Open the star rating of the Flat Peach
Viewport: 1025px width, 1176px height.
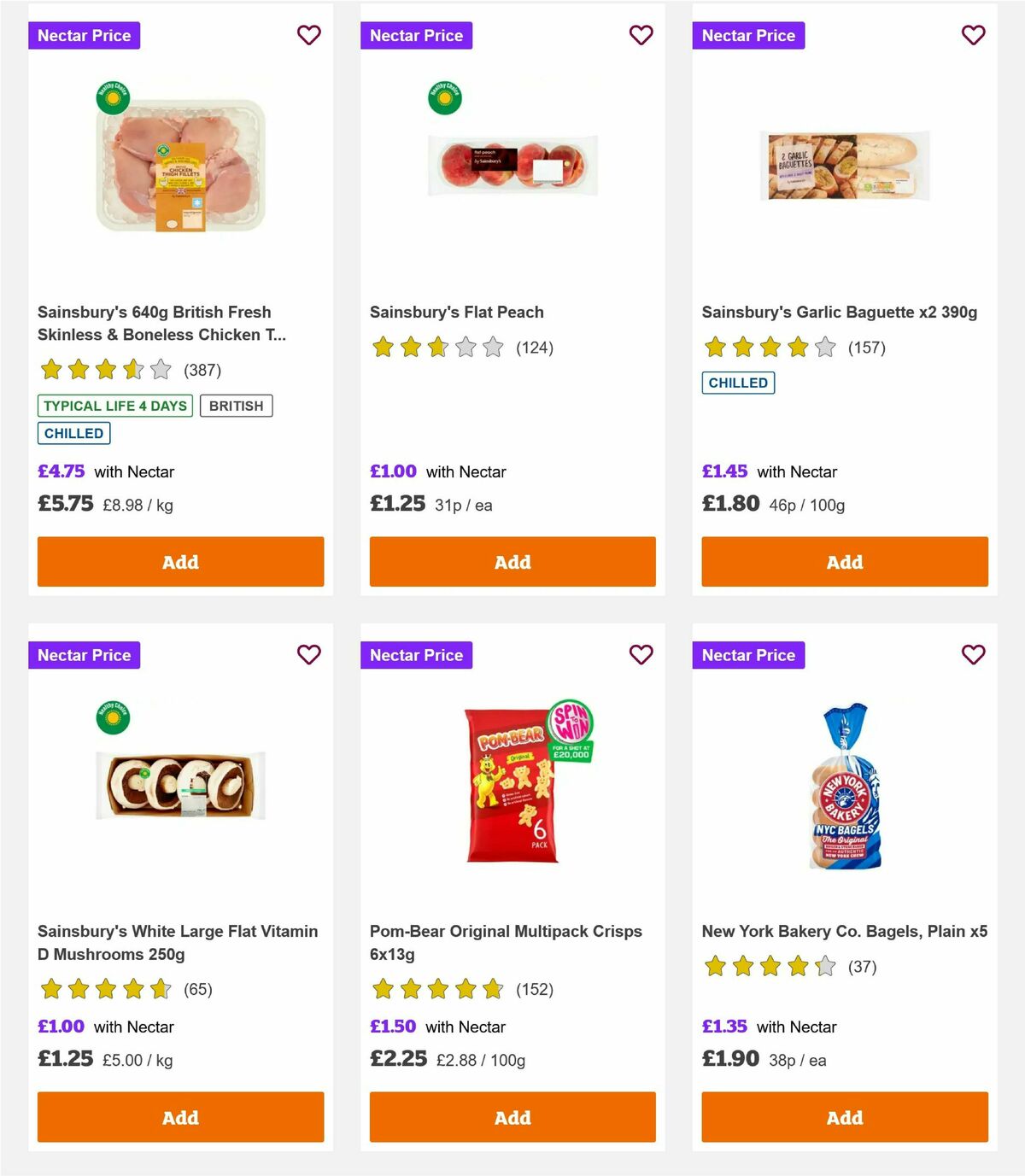(x=436, y=348)
